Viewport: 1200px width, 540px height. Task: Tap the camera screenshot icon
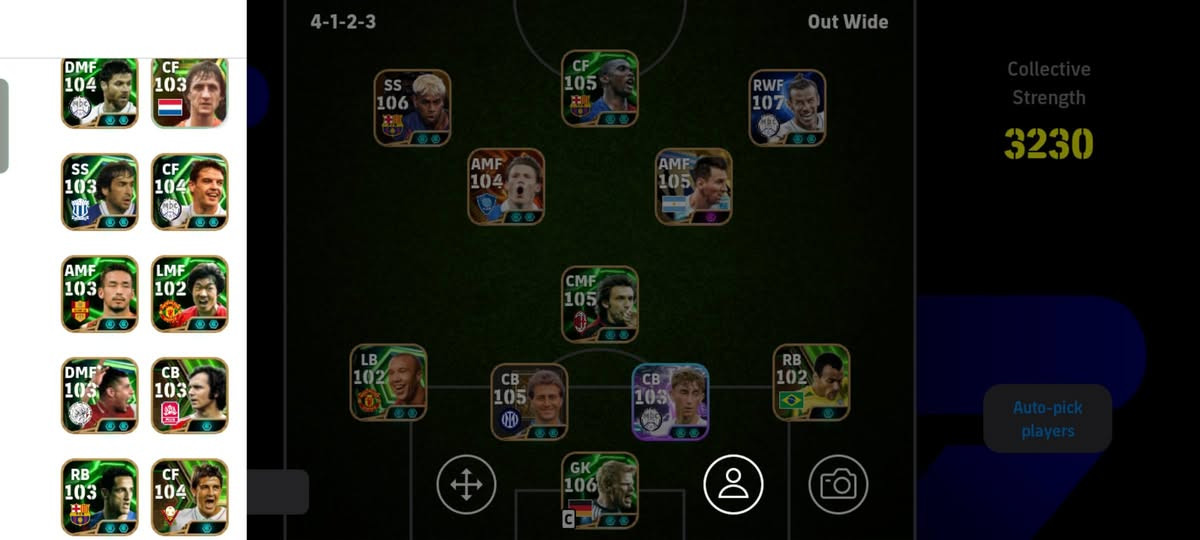838,485
